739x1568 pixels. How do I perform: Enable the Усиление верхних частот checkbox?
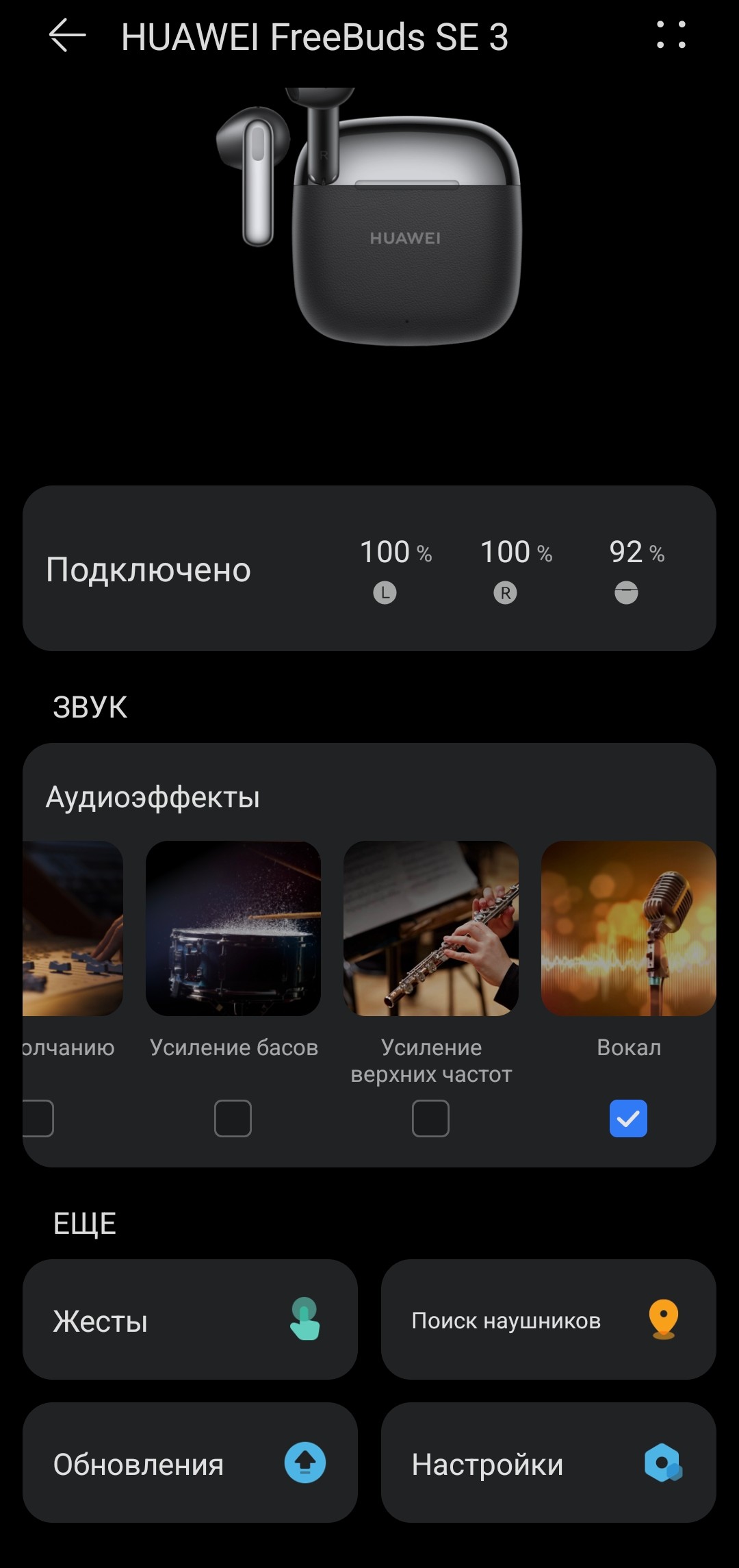pyautogui.click(x=430, y=1118)
